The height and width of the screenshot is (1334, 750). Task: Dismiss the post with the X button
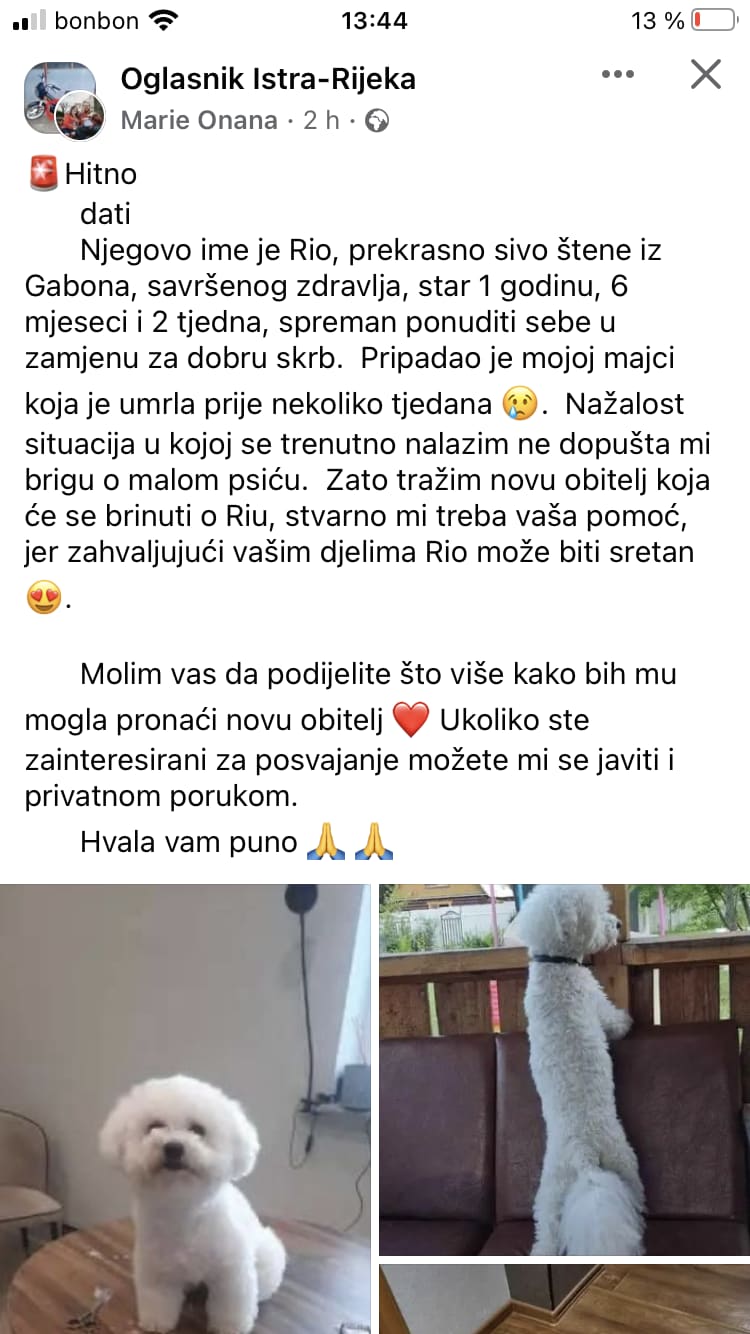[706, 74]
